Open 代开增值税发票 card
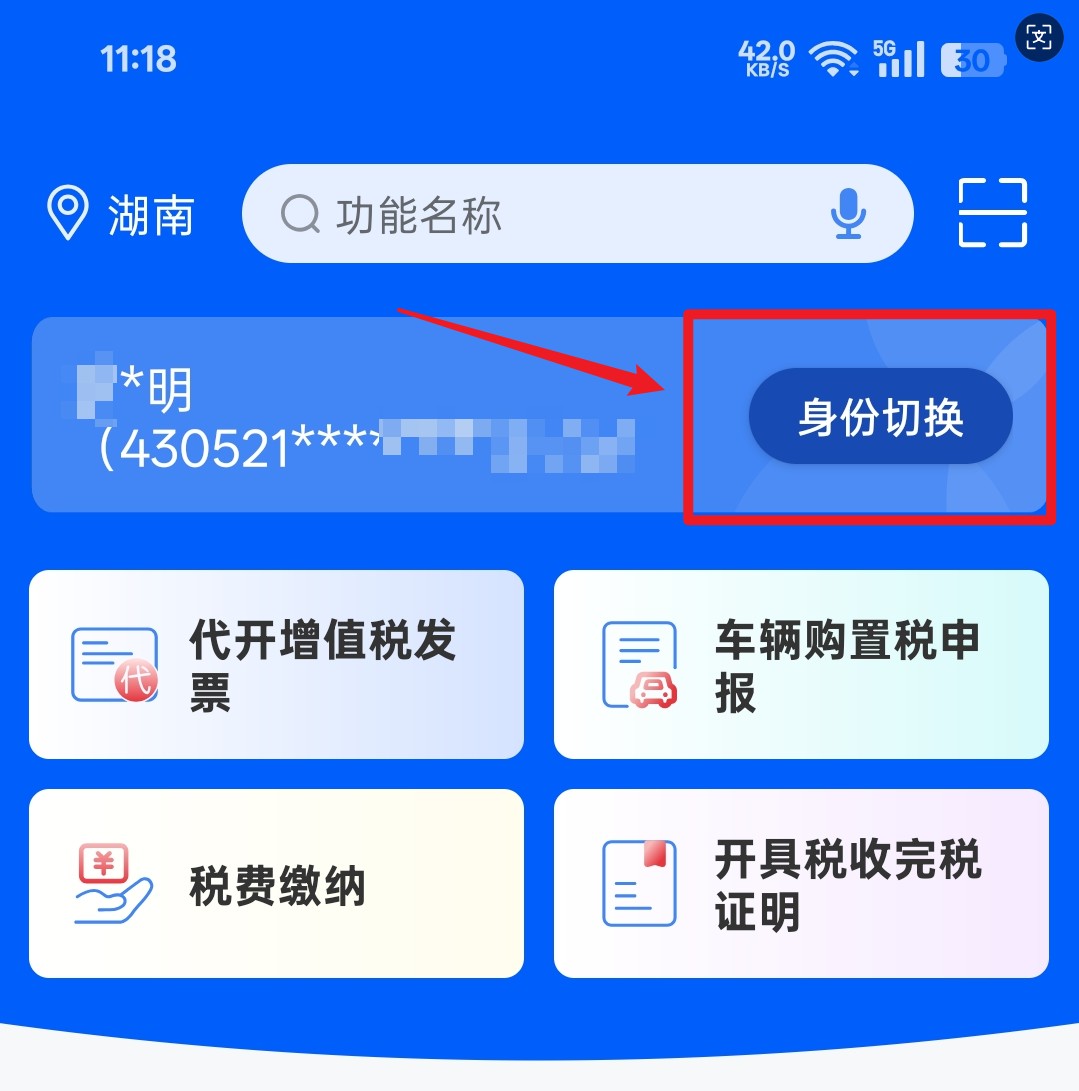1079x1091 pixels. (x=276, y=665)
